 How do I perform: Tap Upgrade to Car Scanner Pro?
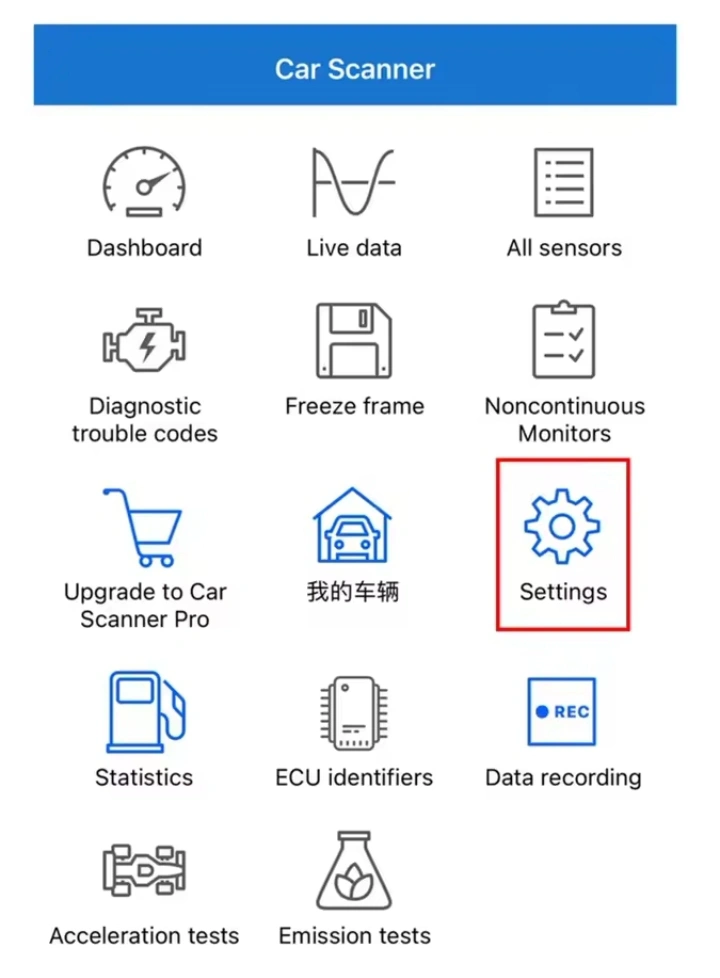145,559
